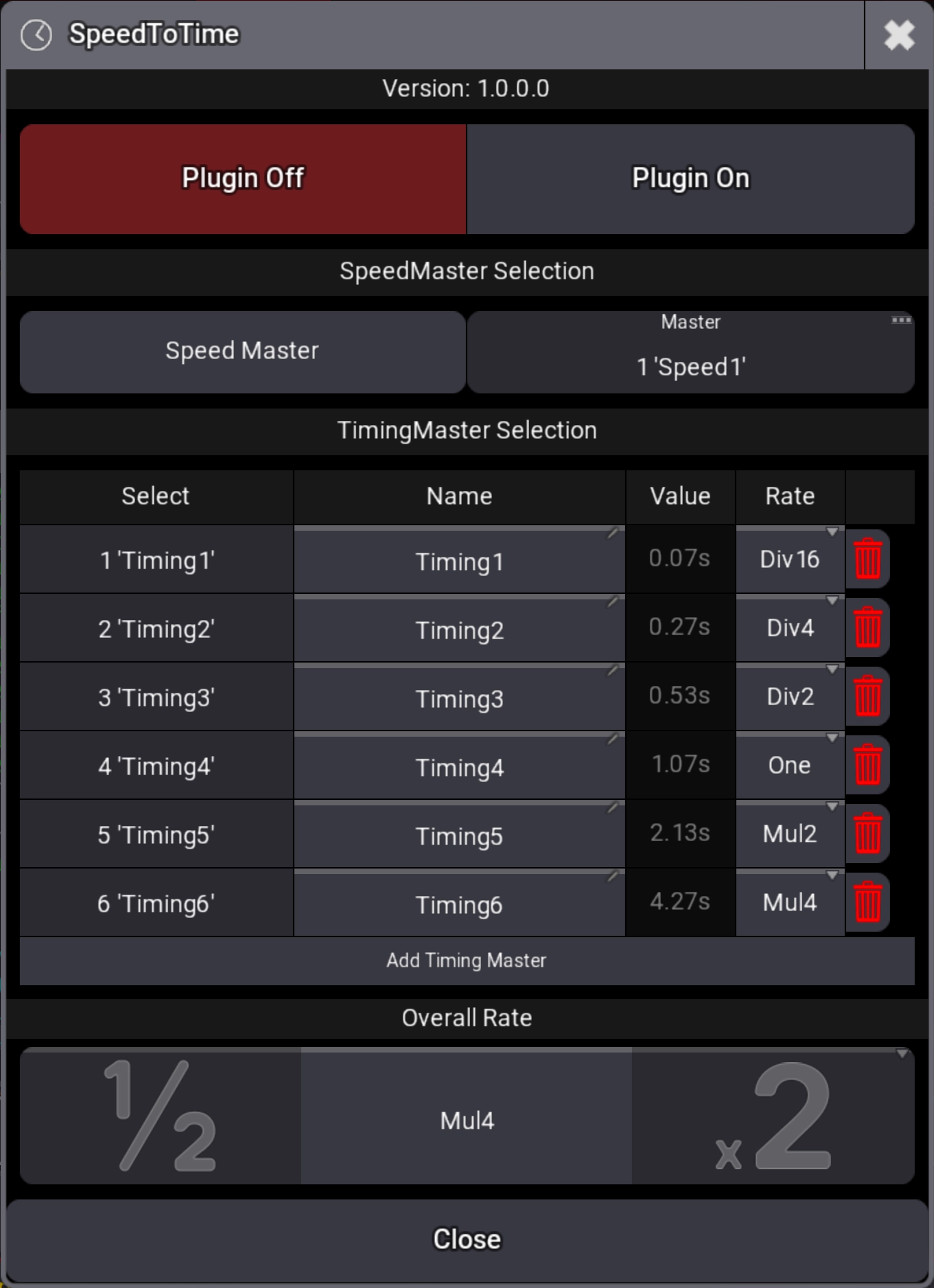Open the One rate dropdown for Timing4

pyautogui.click(x=789, y=766)
